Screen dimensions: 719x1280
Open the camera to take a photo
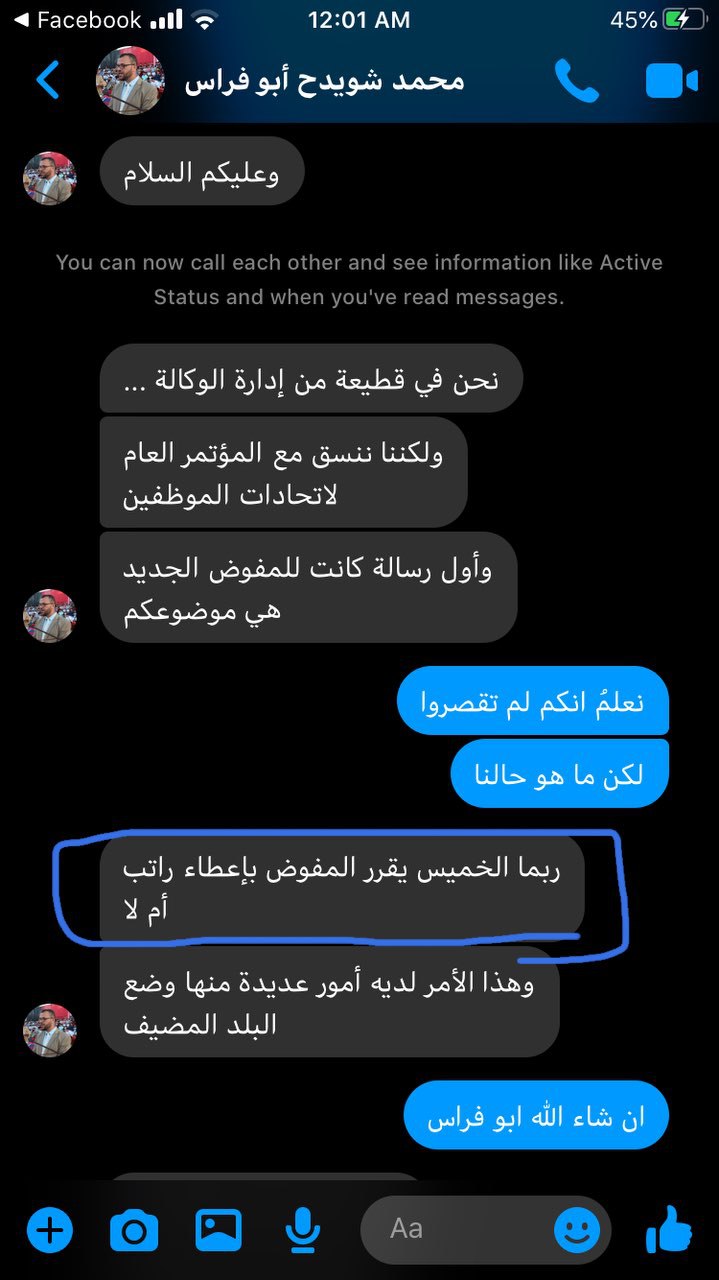[134, 1229]
